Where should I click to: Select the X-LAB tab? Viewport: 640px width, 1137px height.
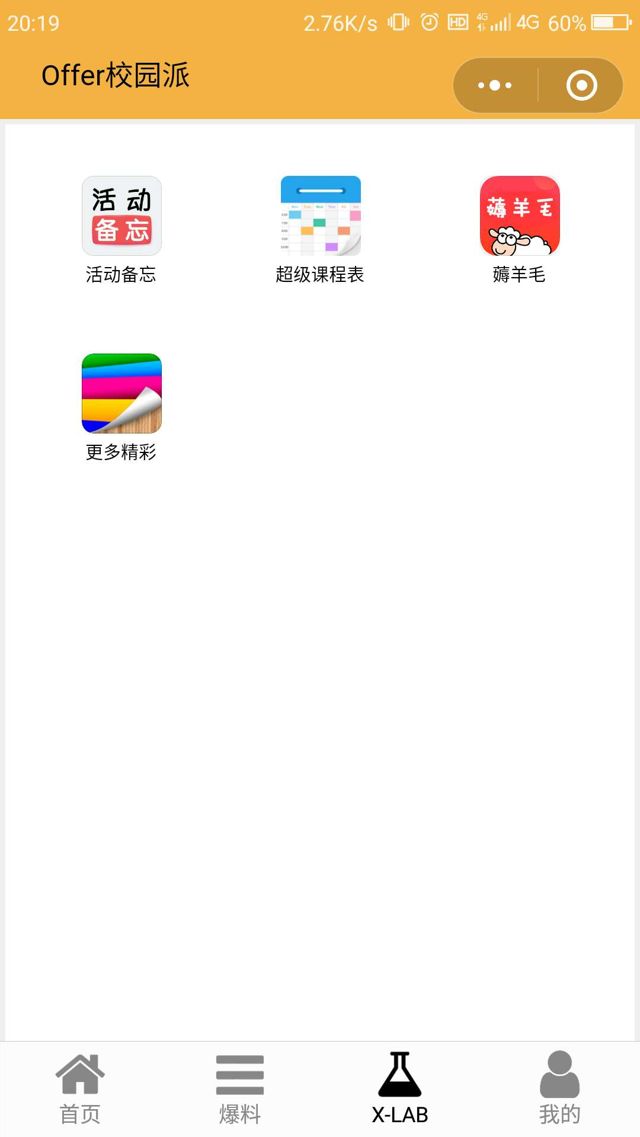click(x=400, y=1088)
